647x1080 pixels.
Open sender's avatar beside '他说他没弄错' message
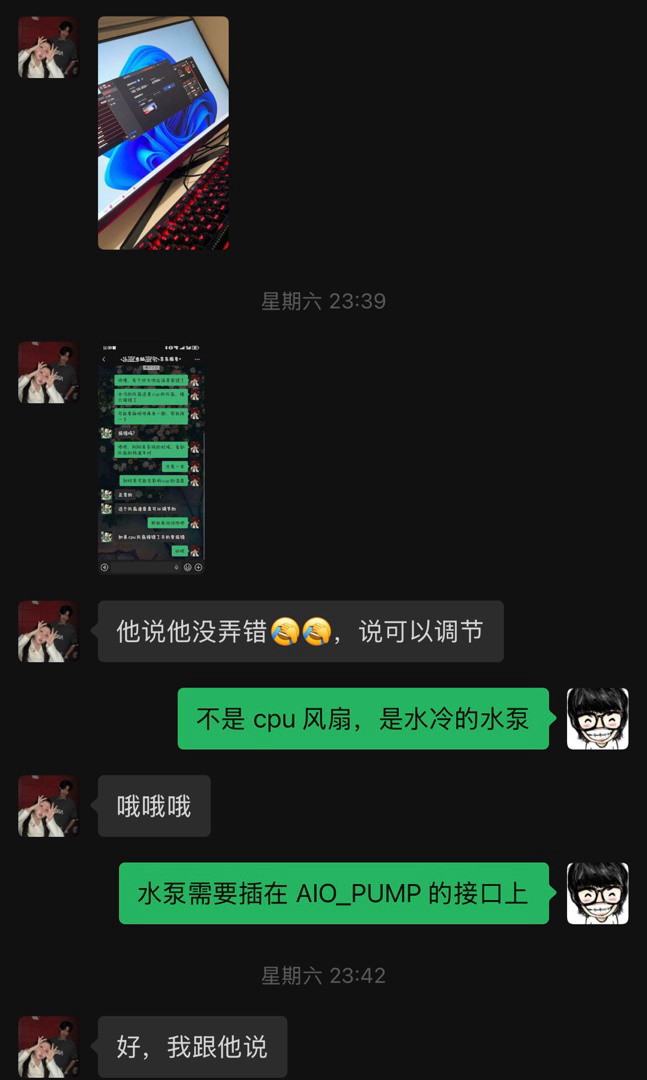[x=48, y=631]
